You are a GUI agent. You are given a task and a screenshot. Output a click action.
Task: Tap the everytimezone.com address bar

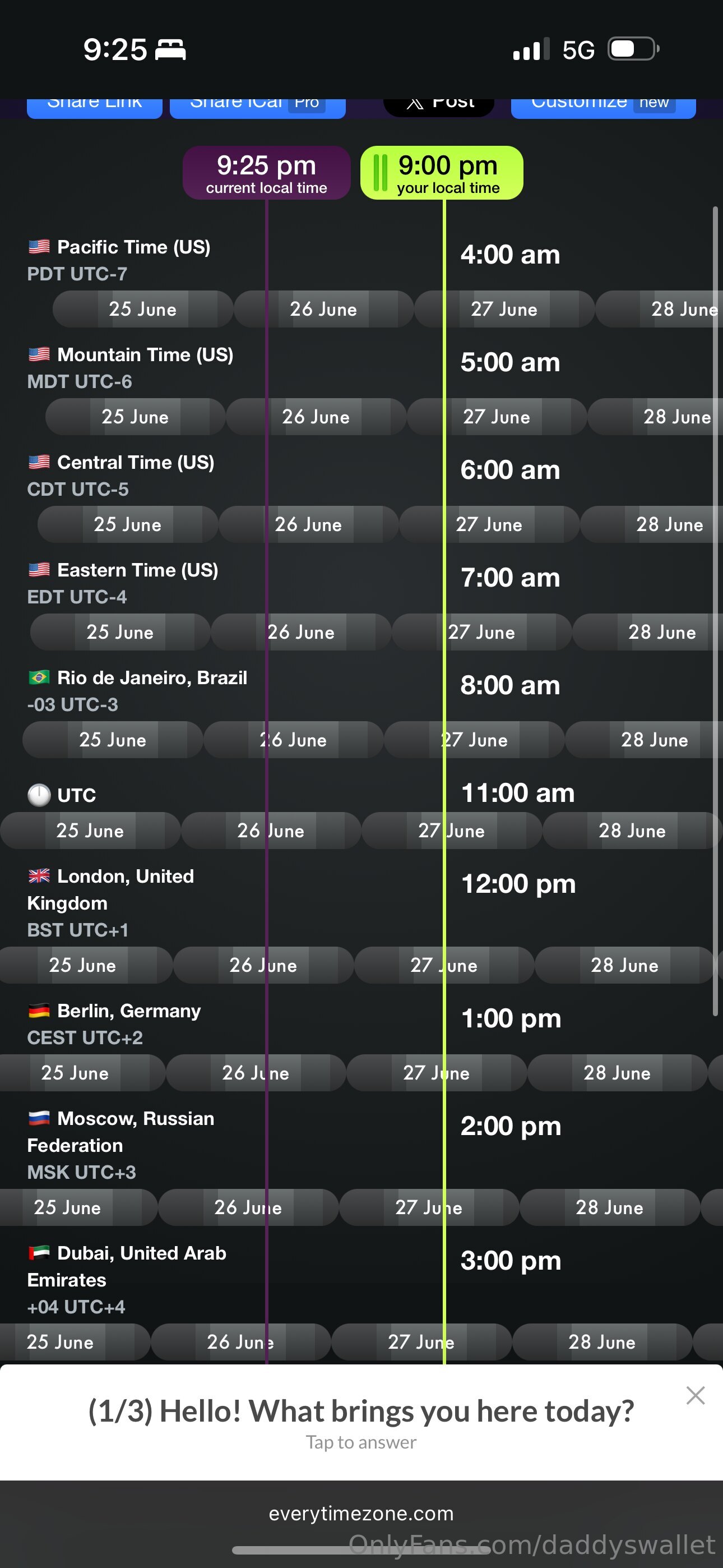point(361,1513)
